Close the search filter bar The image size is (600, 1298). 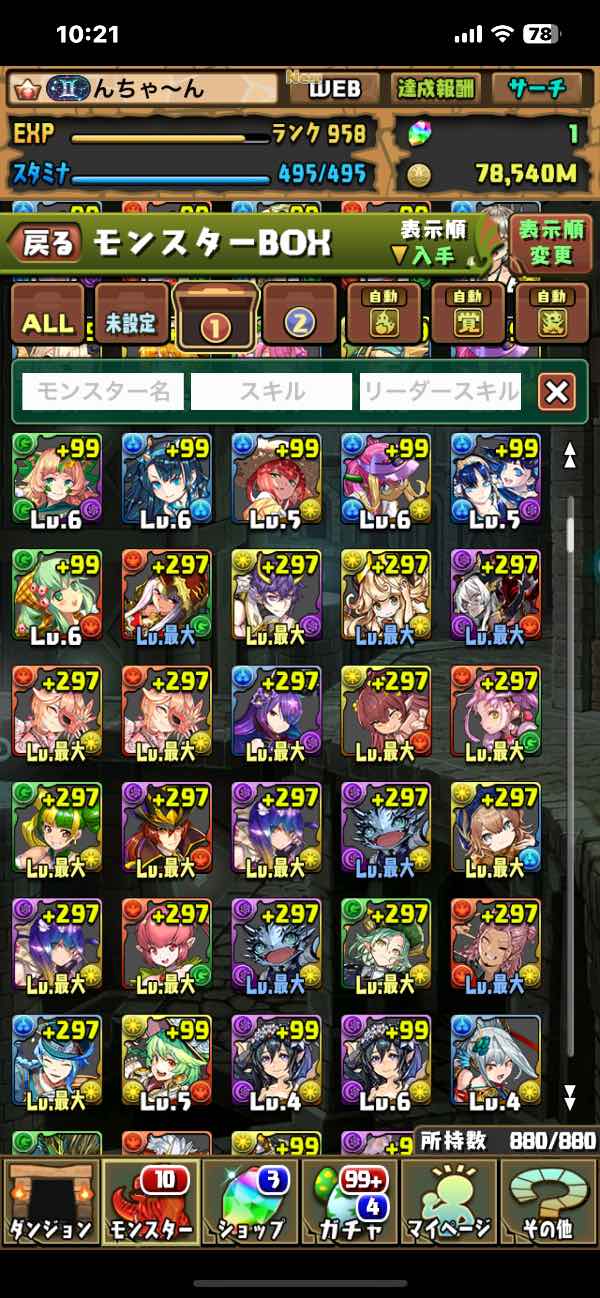point(556,392)
